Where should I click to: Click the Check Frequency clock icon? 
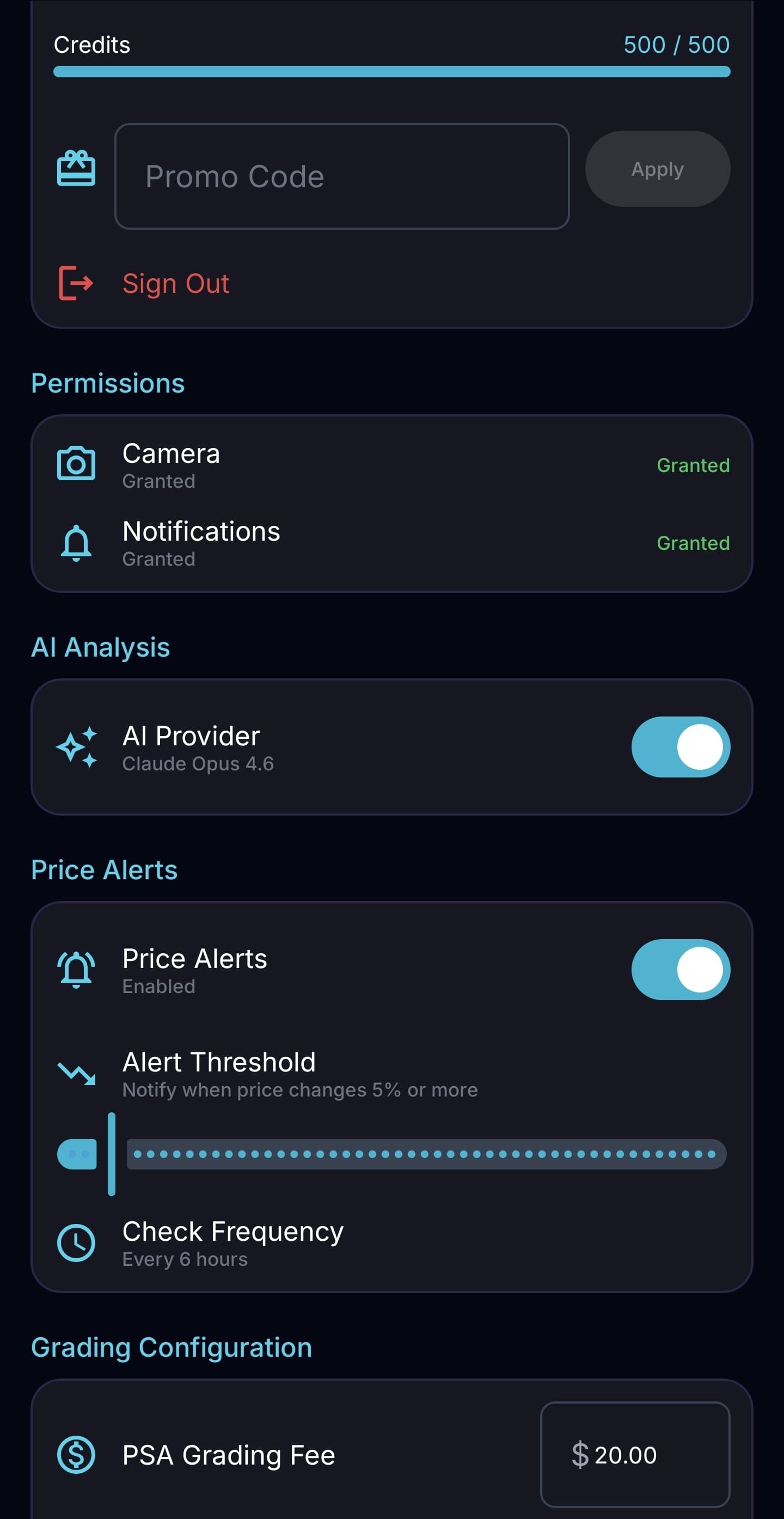click(76, 1244)
